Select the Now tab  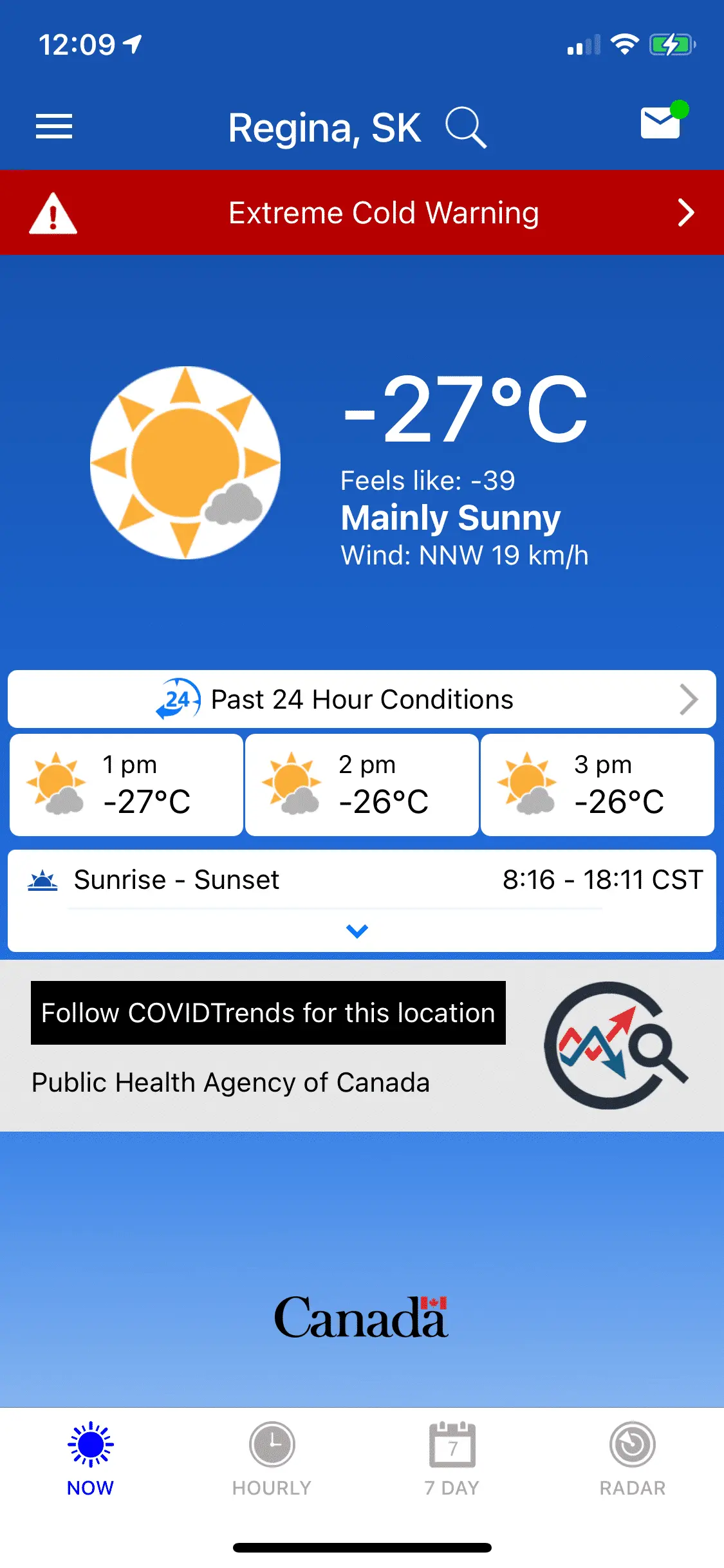click(x=91, y=1459)
